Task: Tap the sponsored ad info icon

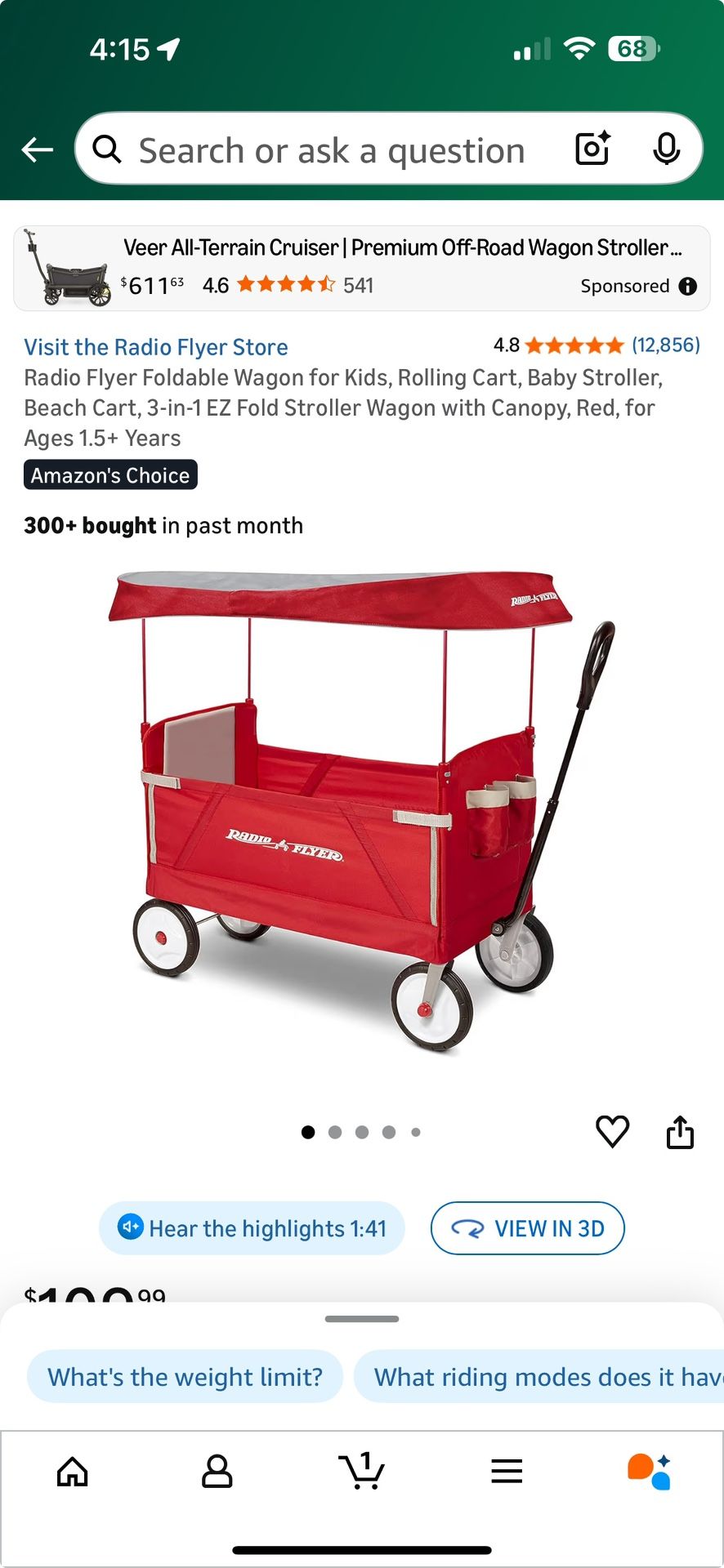Action: 687,286
